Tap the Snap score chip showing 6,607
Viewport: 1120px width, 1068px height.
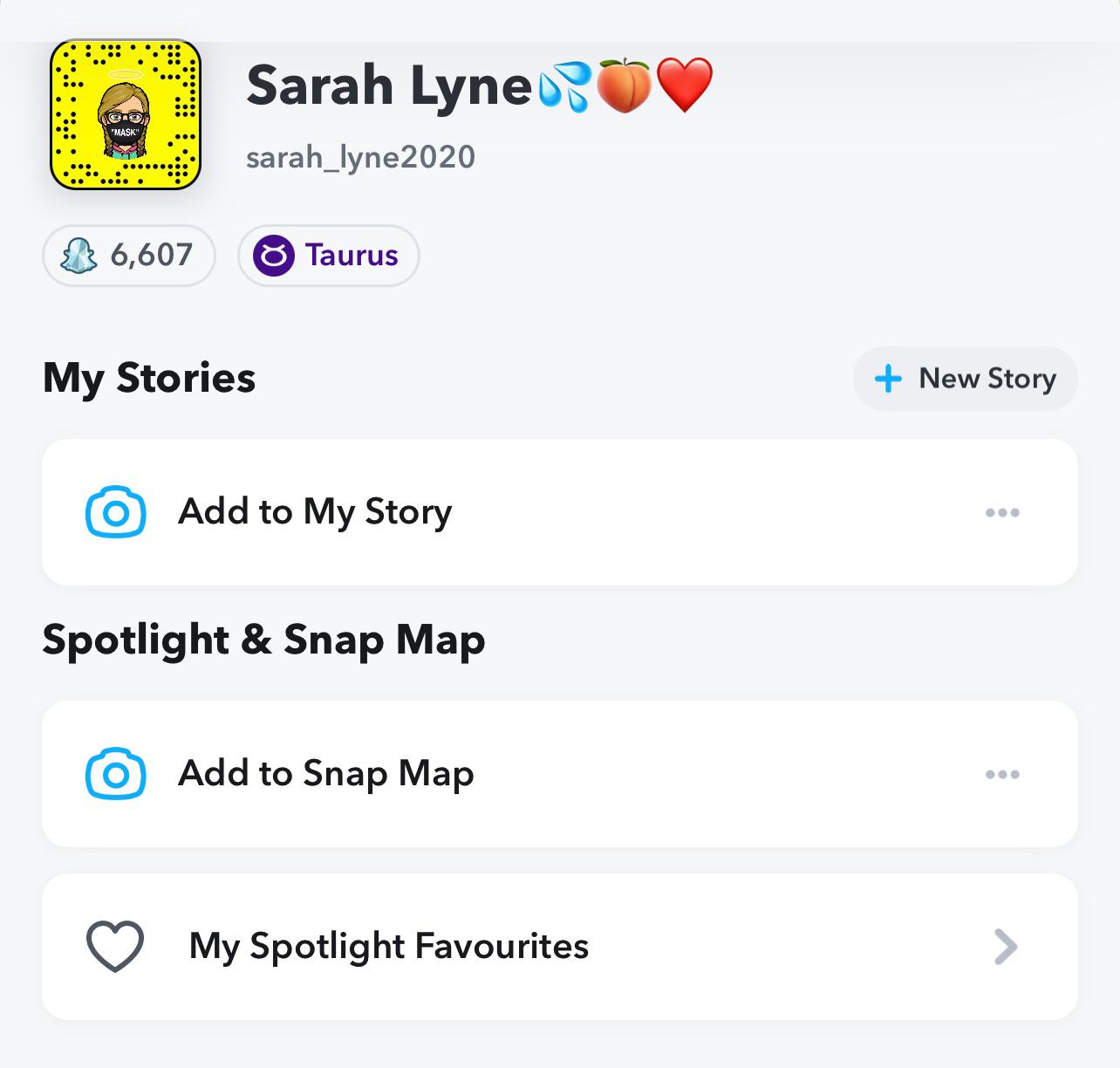[x=128, y=255]
